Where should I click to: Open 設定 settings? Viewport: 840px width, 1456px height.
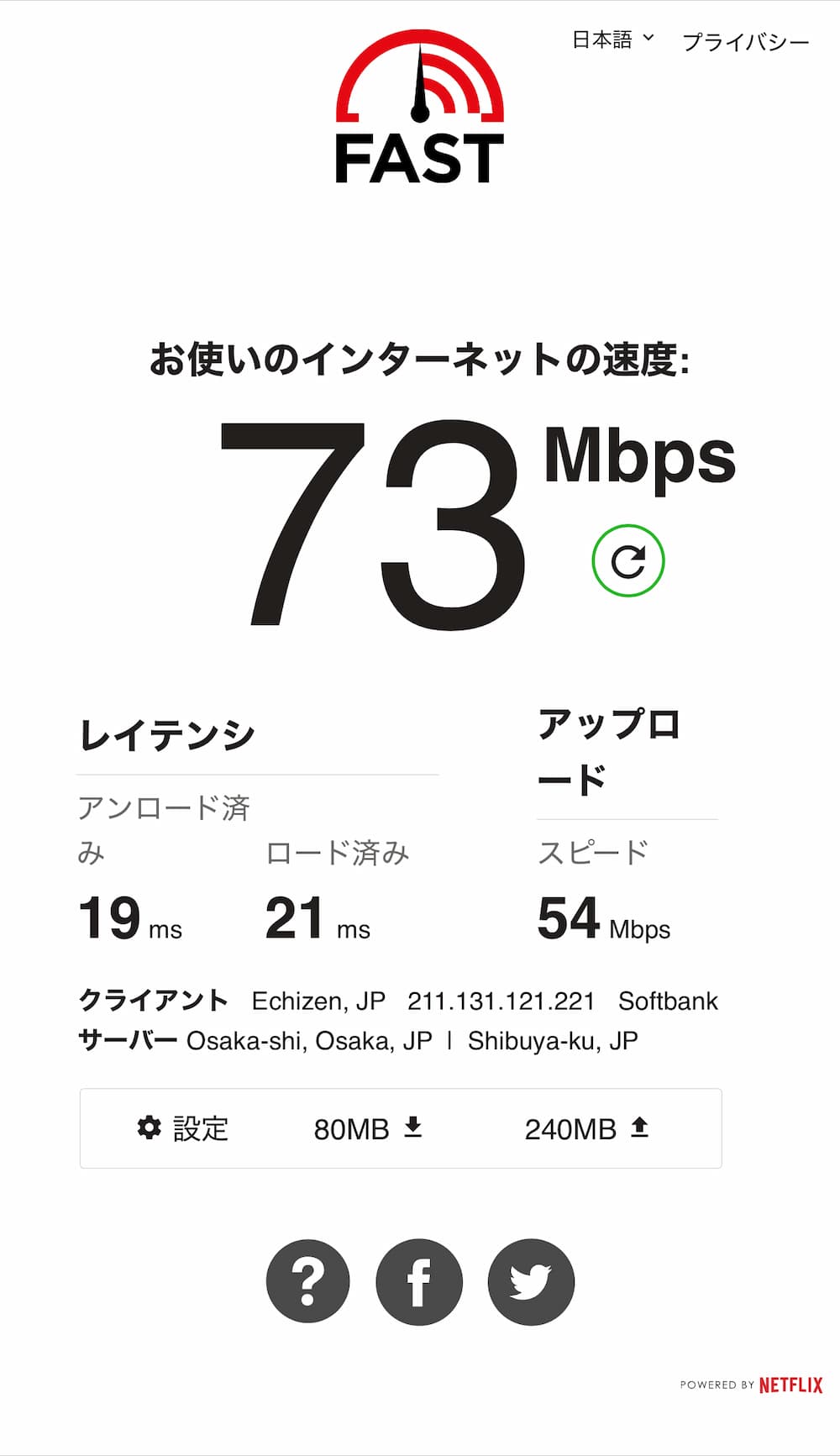click(x=183, y=1128)
